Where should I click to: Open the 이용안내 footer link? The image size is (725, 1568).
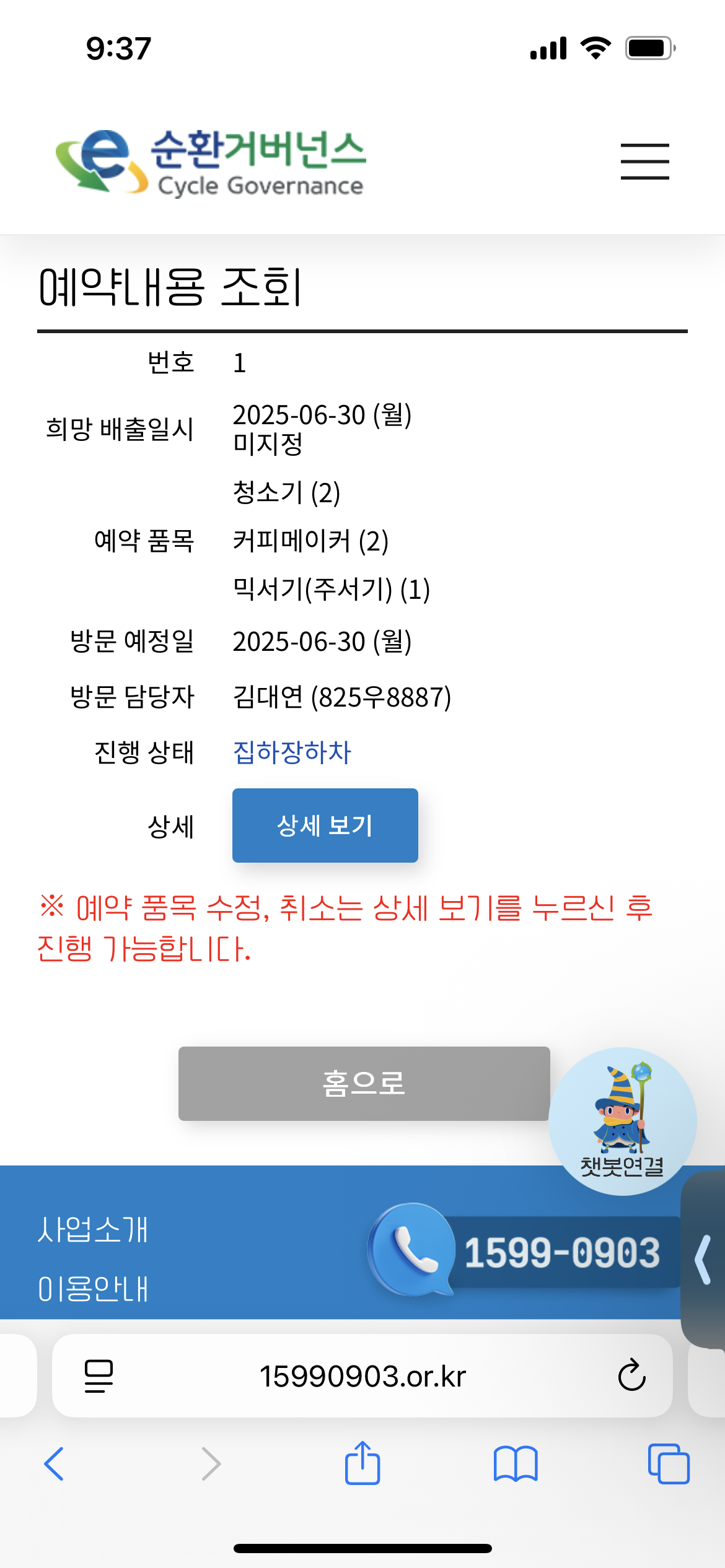93,1289
